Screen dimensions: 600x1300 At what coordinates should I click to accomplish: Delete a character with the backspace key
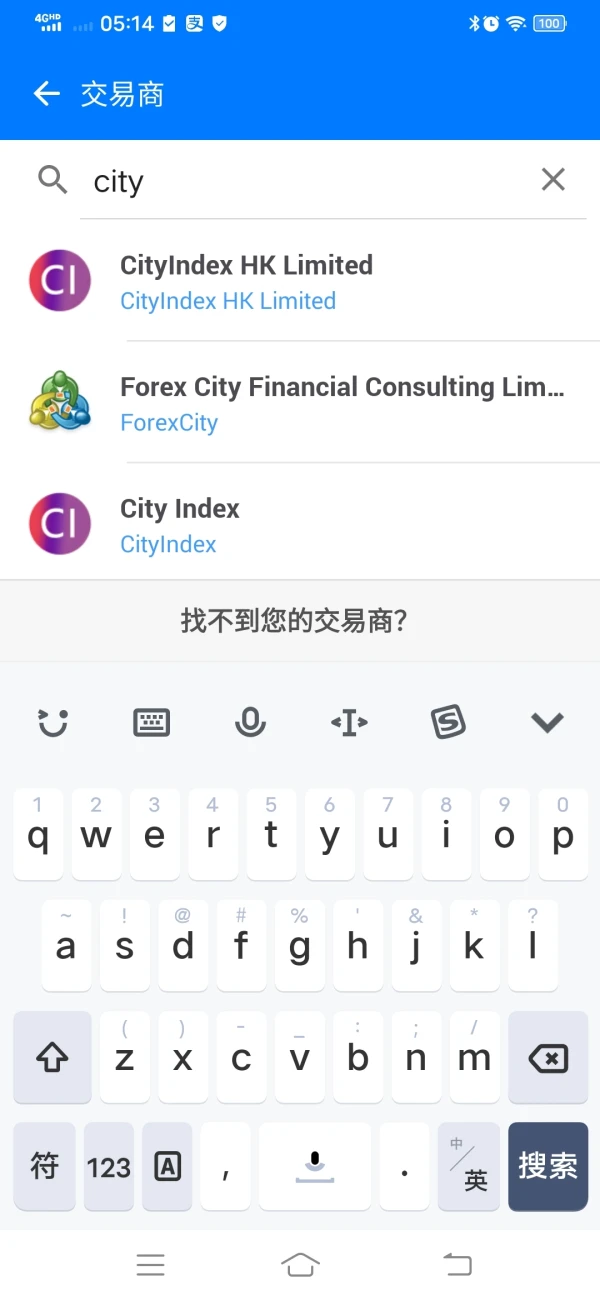point(548,1058)
